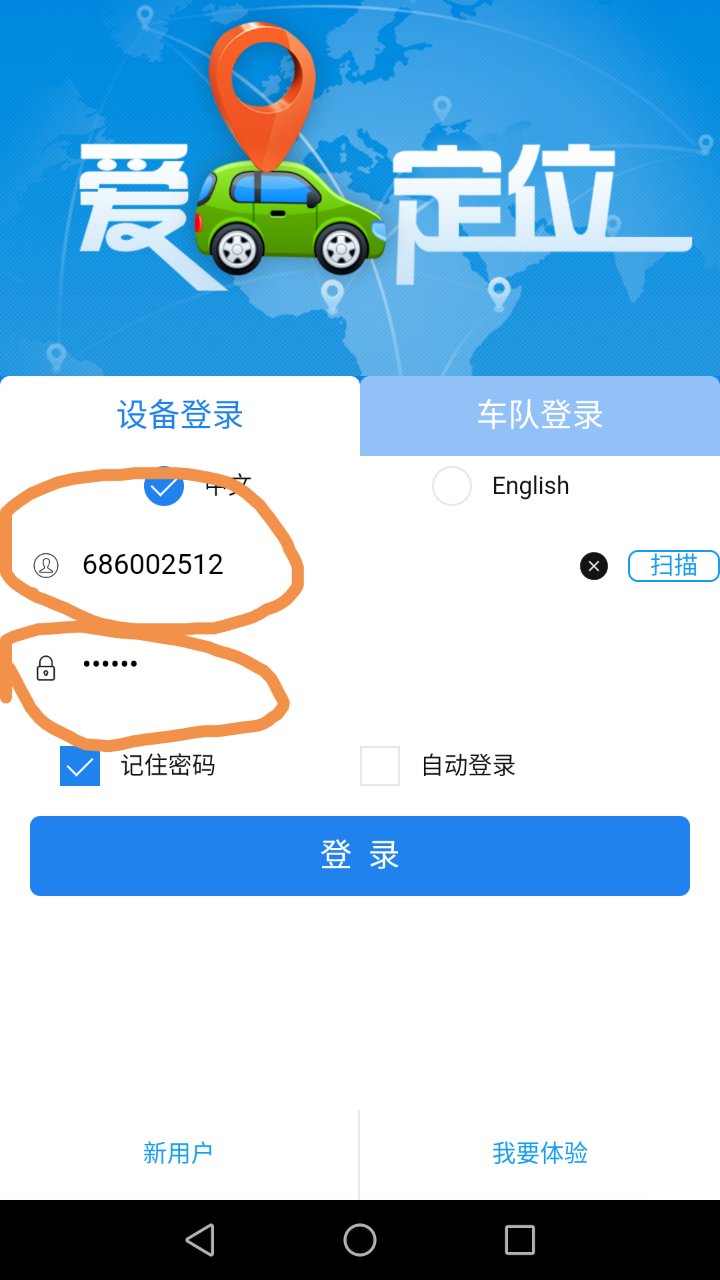Uncheck the 记住密码 checkbox
The image size is (720, 1280).
point(80,766)
